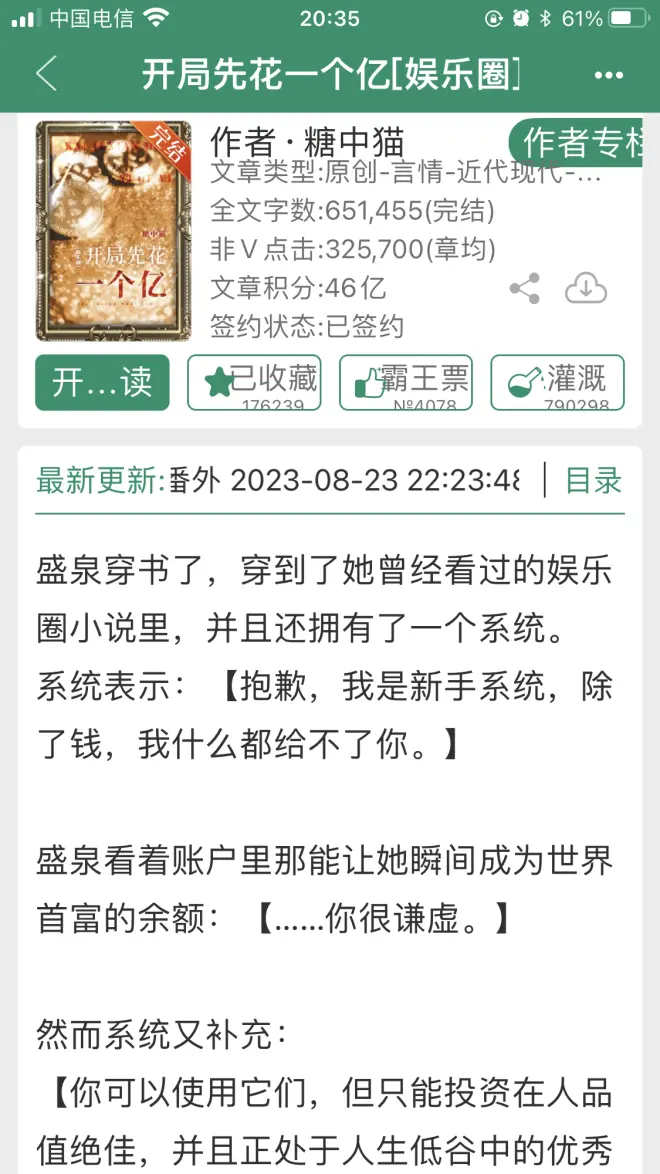Download the novel via cloud icon

pos(586,289)
